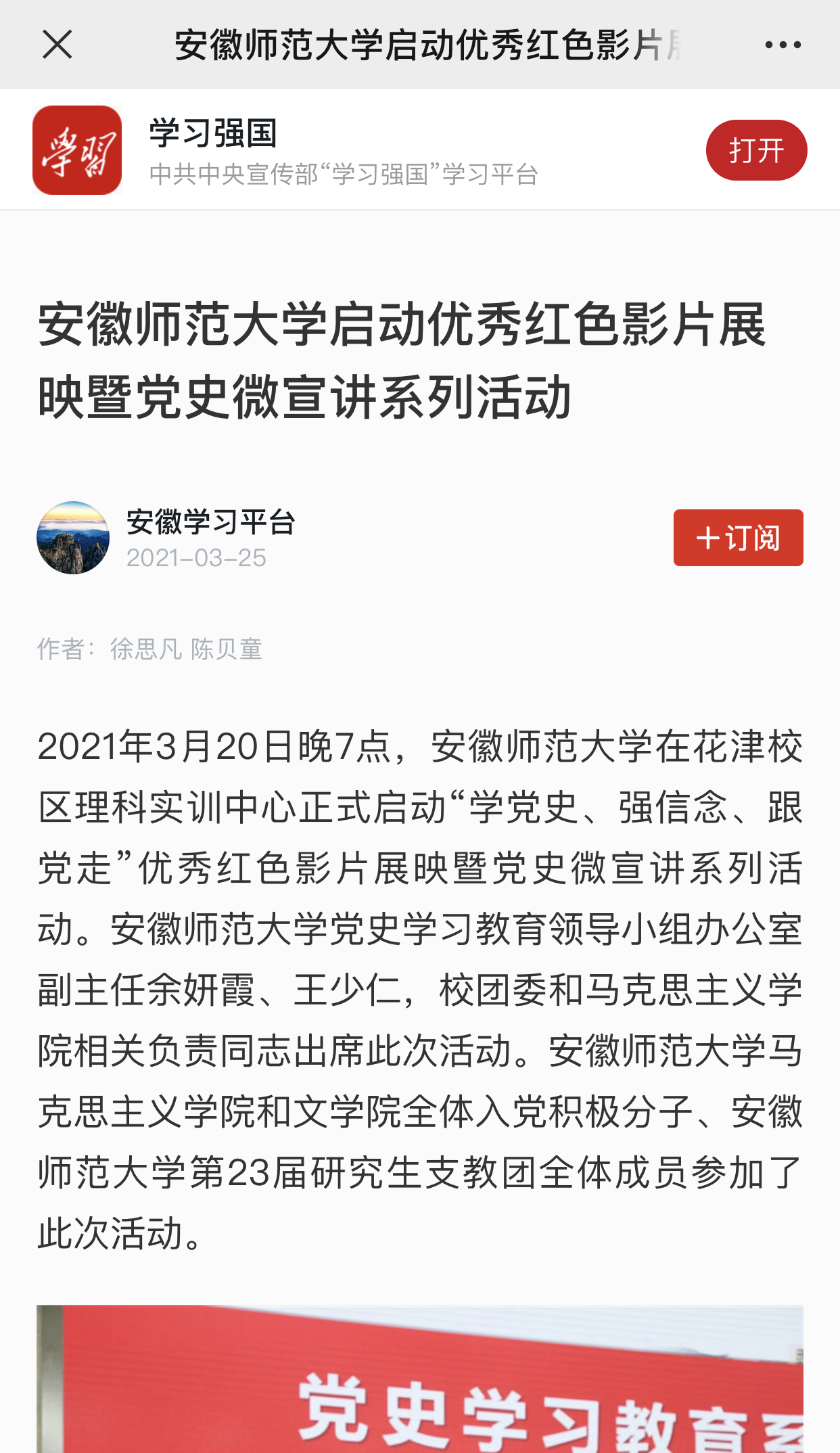Screen dimensions: 840x1453
Task: Tap the red 打开 button
Action: tap(756, 150)
